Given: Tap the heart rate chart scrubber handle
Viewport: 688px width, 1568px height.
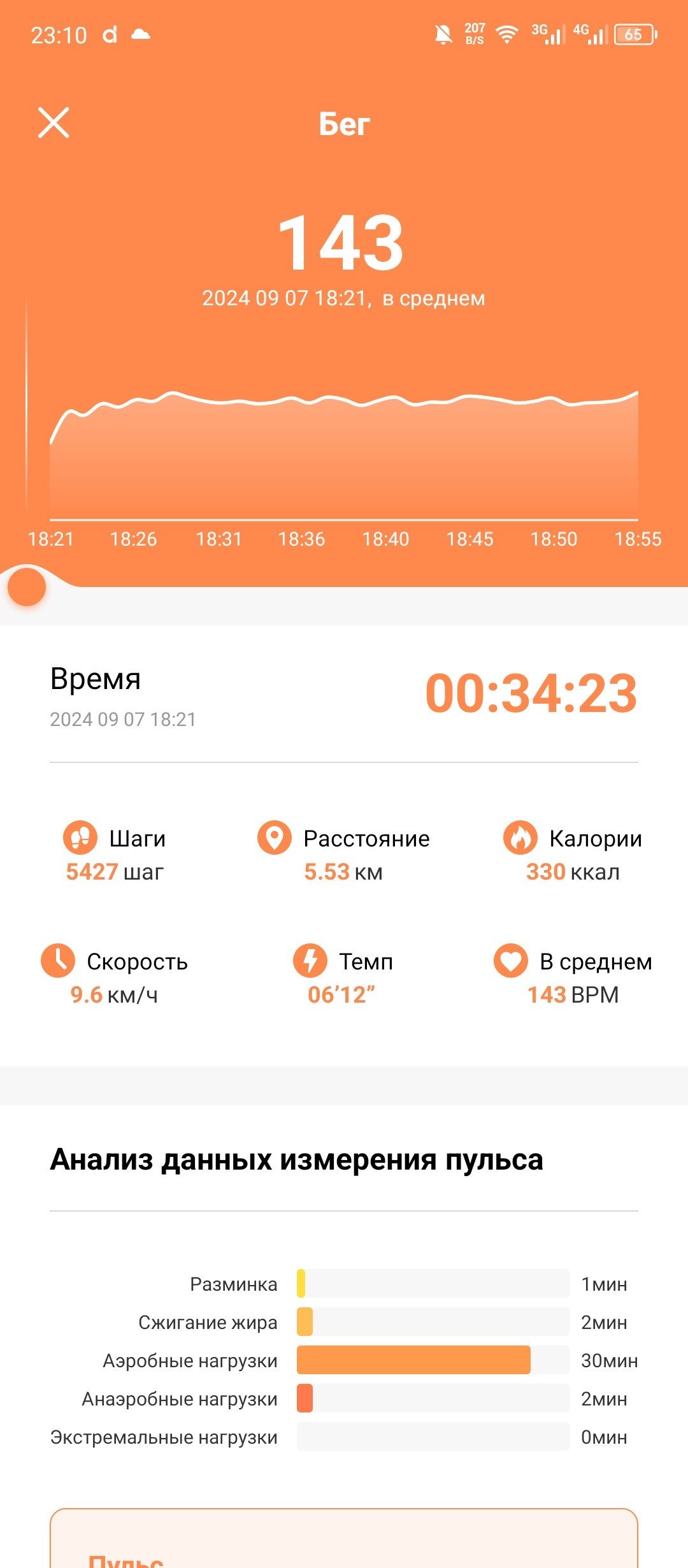Looking at the screenshot, I should click(27, 587).
